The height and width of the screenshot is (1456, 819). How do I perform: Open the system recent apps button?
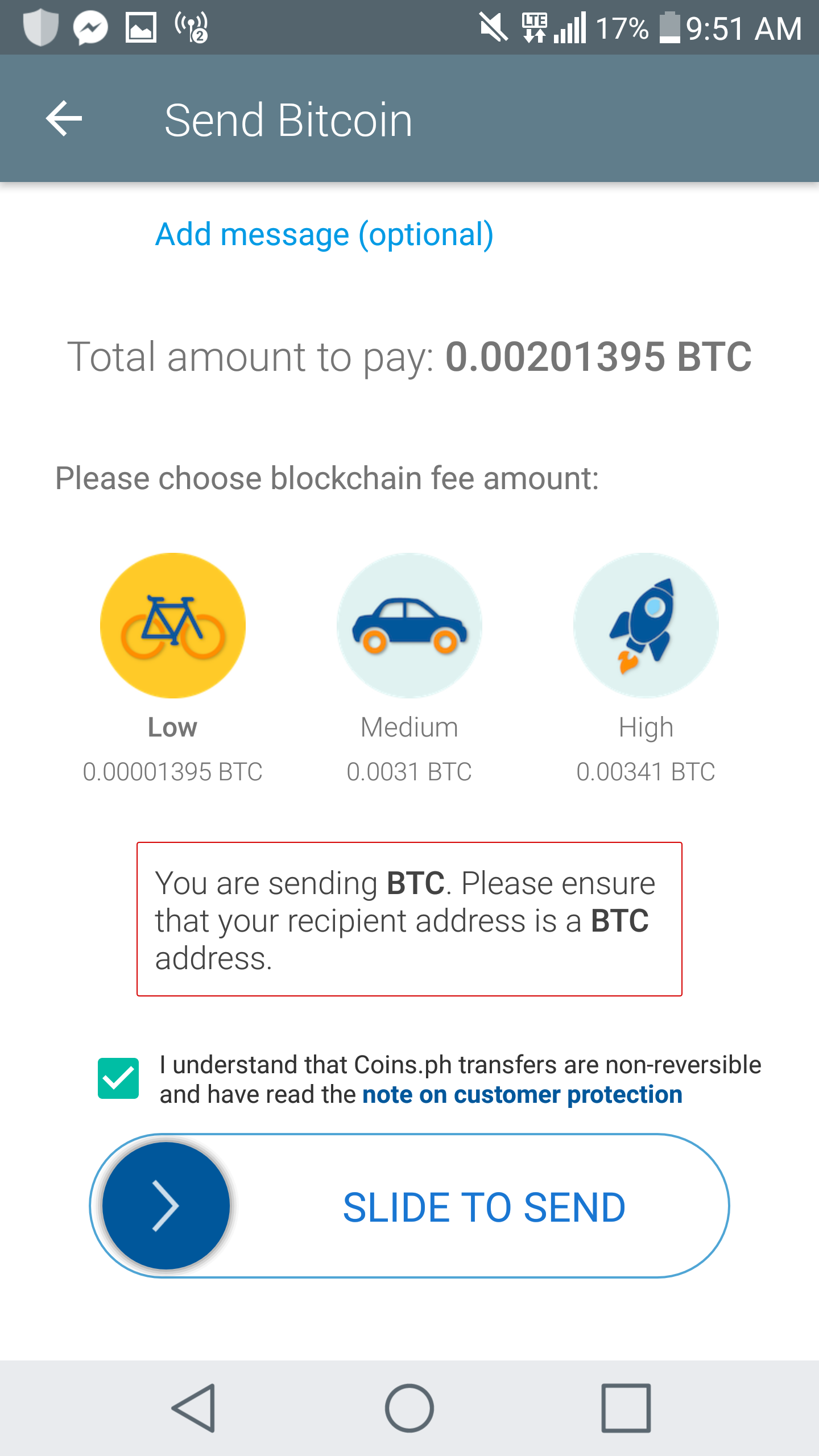point(626,1408)
